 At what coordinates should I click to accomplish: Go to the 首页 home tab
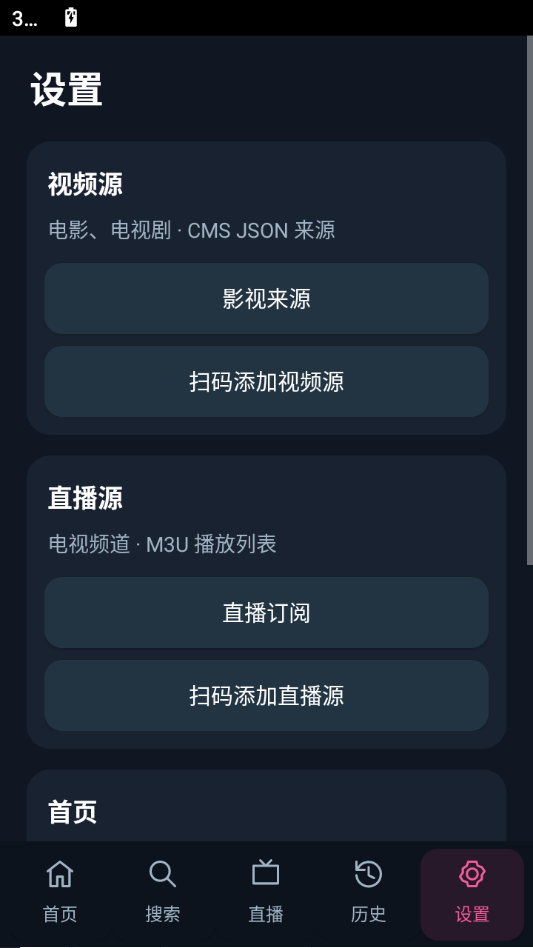(x=60, y=893)
